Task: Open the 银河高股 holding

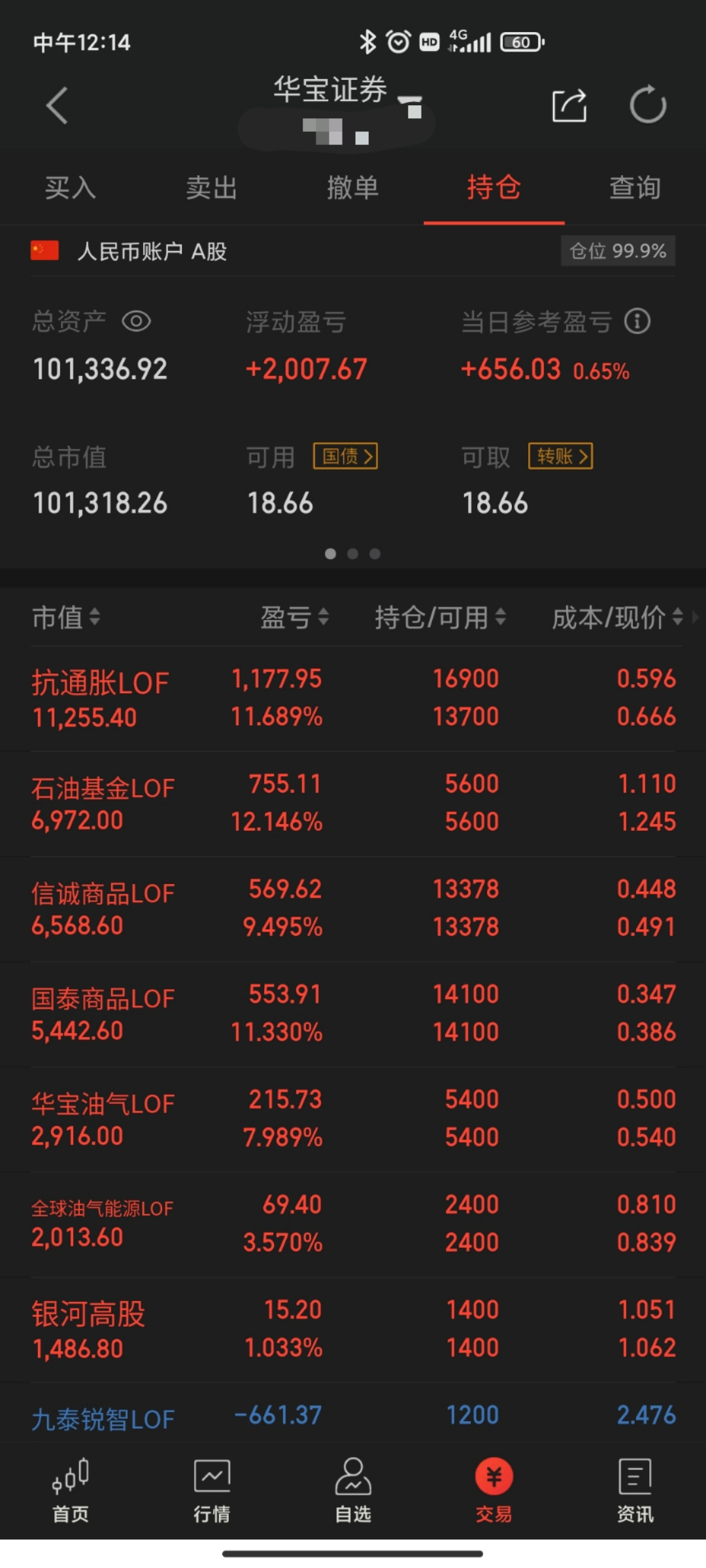Action: pos(353,1330)
